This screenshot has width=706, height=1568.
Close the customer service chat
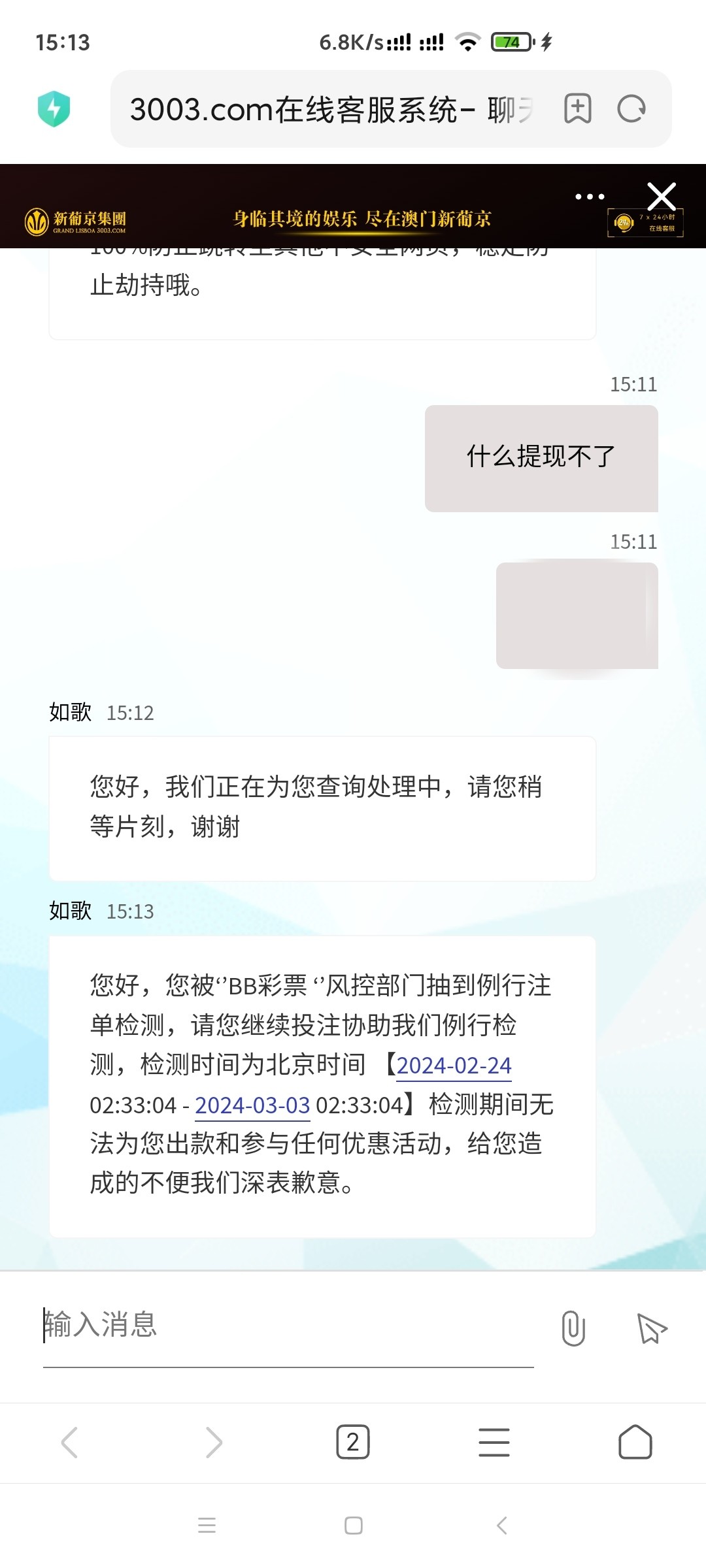click(x=661, y=196)
